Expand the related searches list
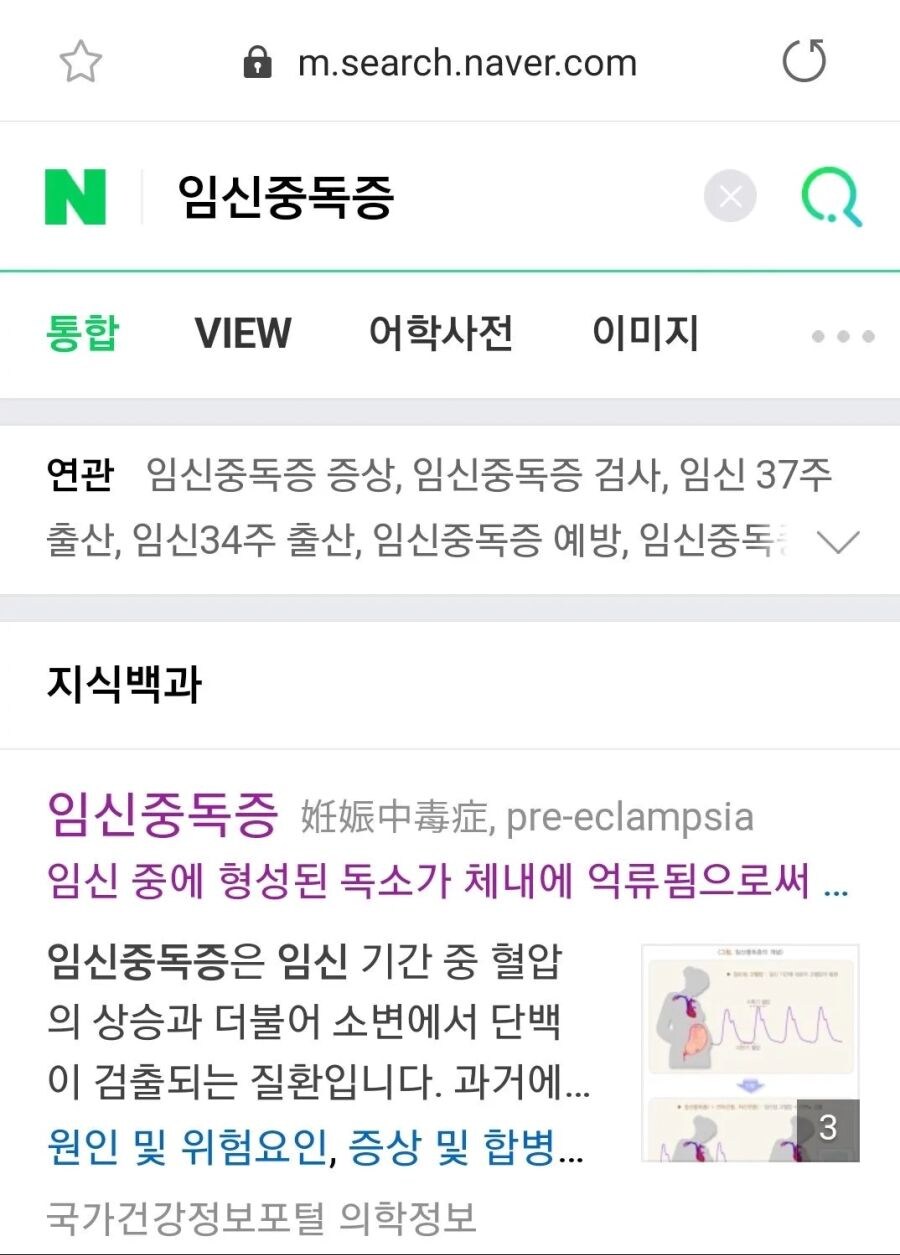Viewport: 900px width, 1255px height. pyautogui.click(x=838, y=542)
